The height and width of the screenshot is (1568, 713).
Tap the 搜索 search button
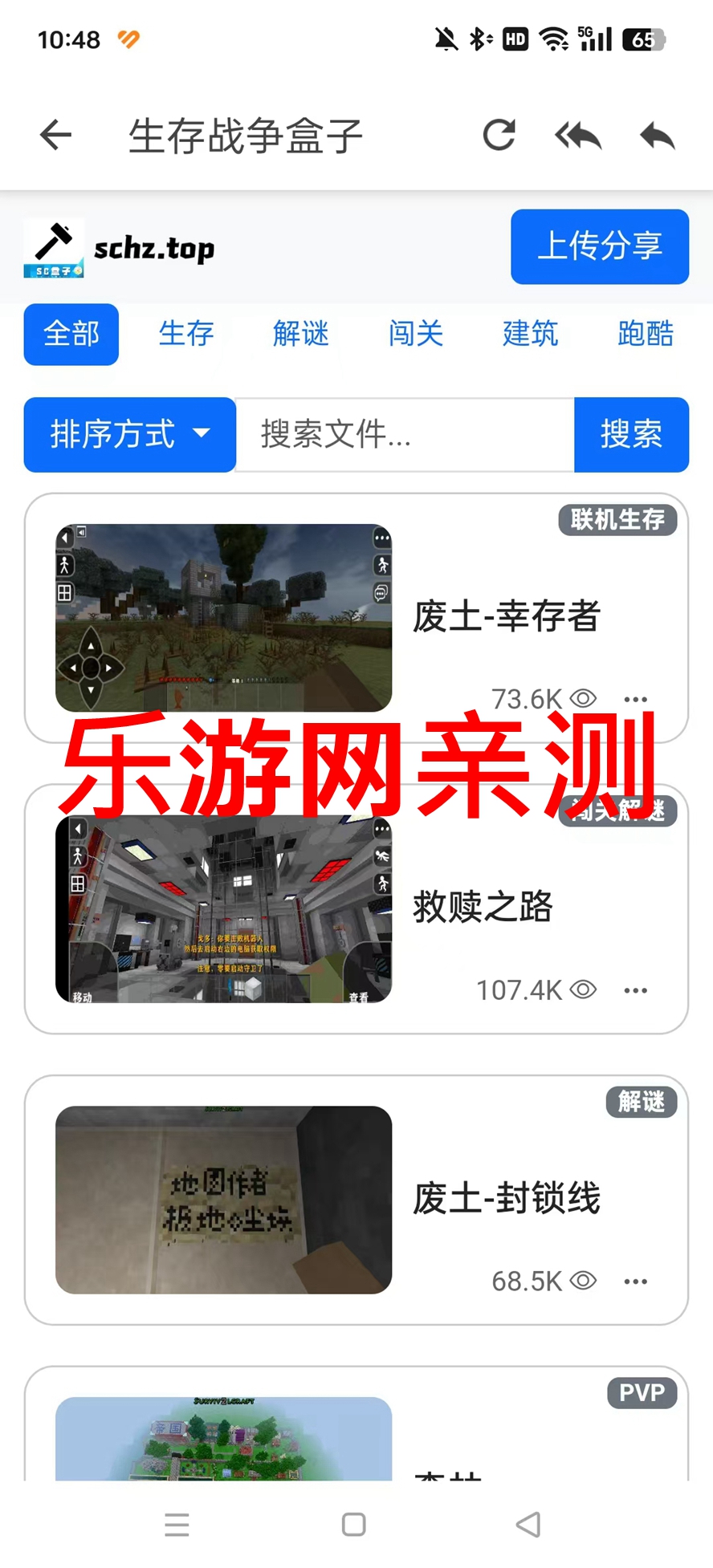coord(631,434)
